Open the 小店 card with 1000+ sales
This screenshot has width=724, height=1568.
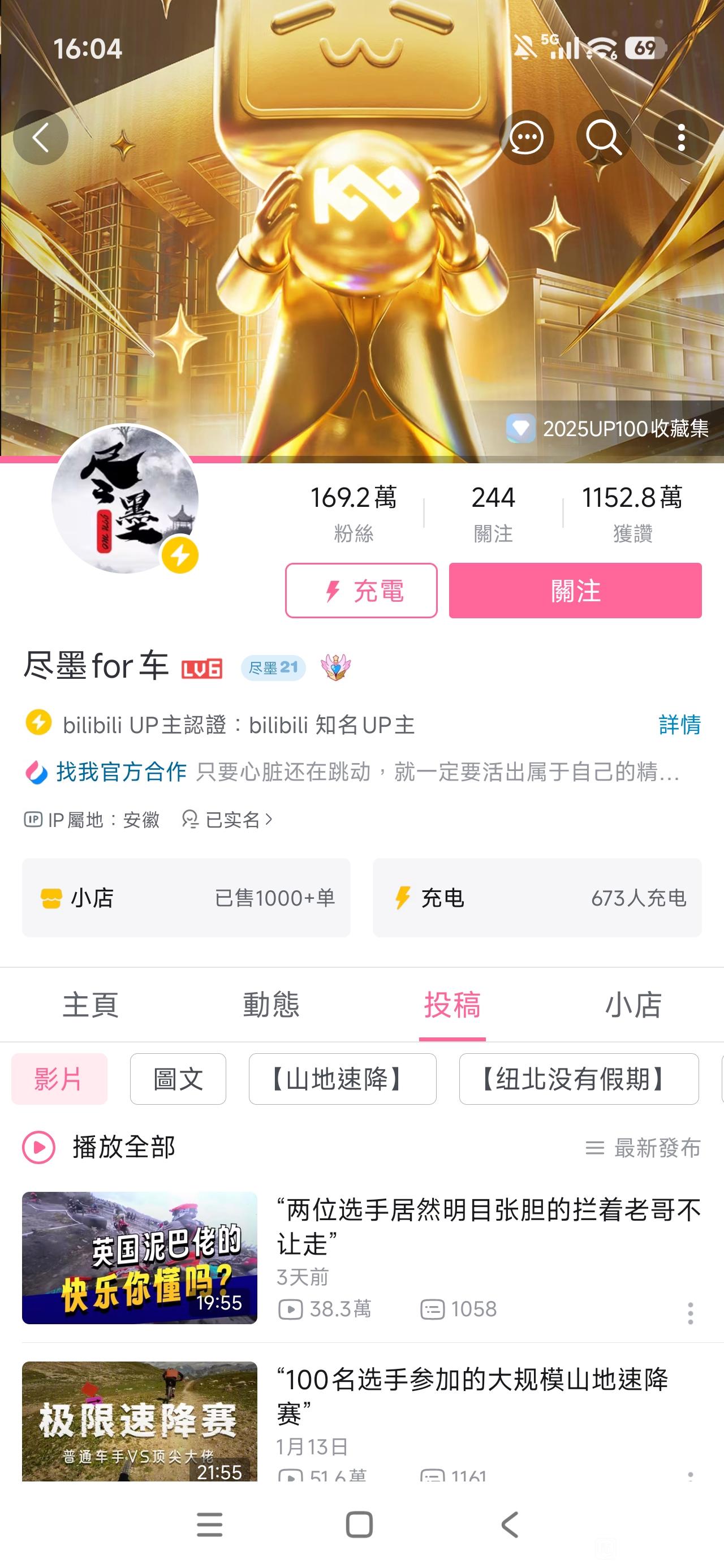pos(186,898)
